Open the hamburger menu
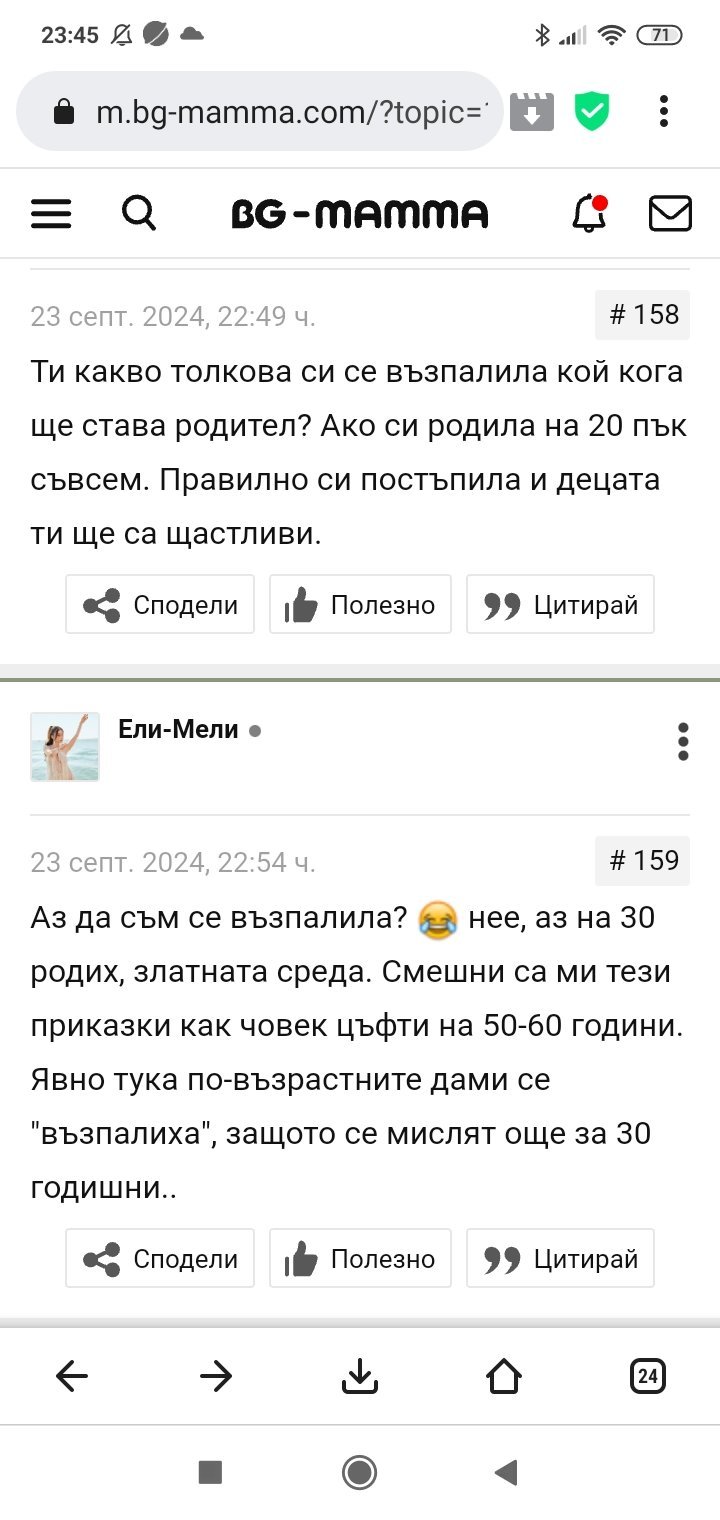 pyautogui.click(x=51, y=213)
